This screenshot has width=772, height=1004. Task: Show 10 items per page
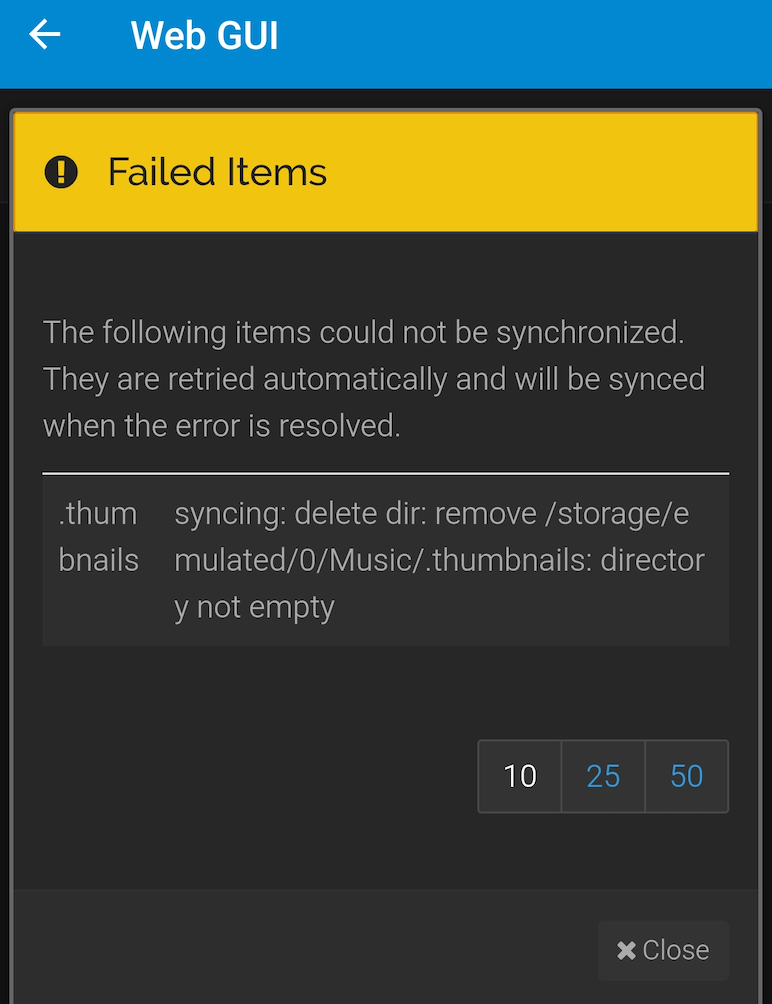coord(520,776)
